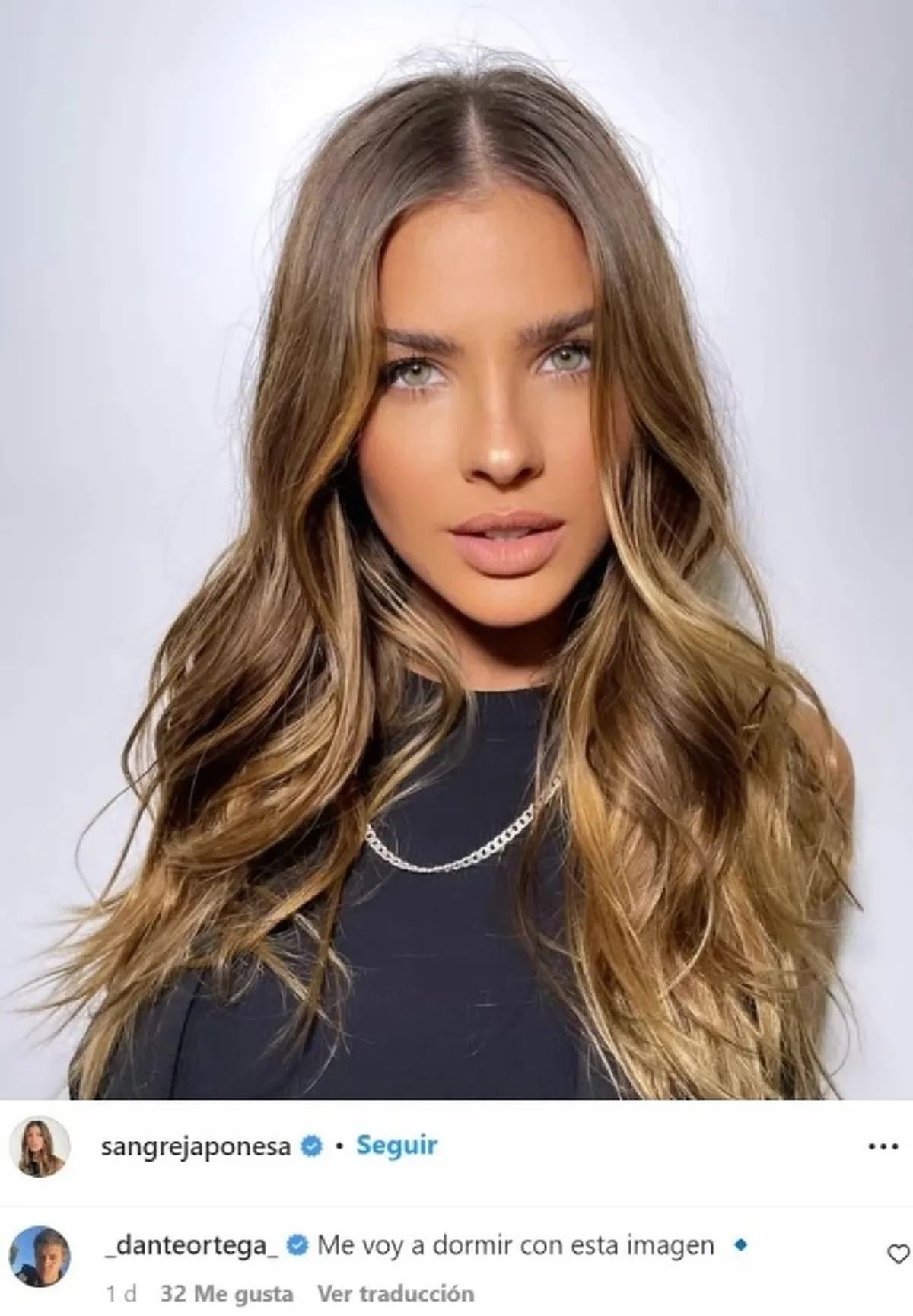913x1316 pixels.
Task: Tap Ver traducción under the comment
Action: point(395,1293)
